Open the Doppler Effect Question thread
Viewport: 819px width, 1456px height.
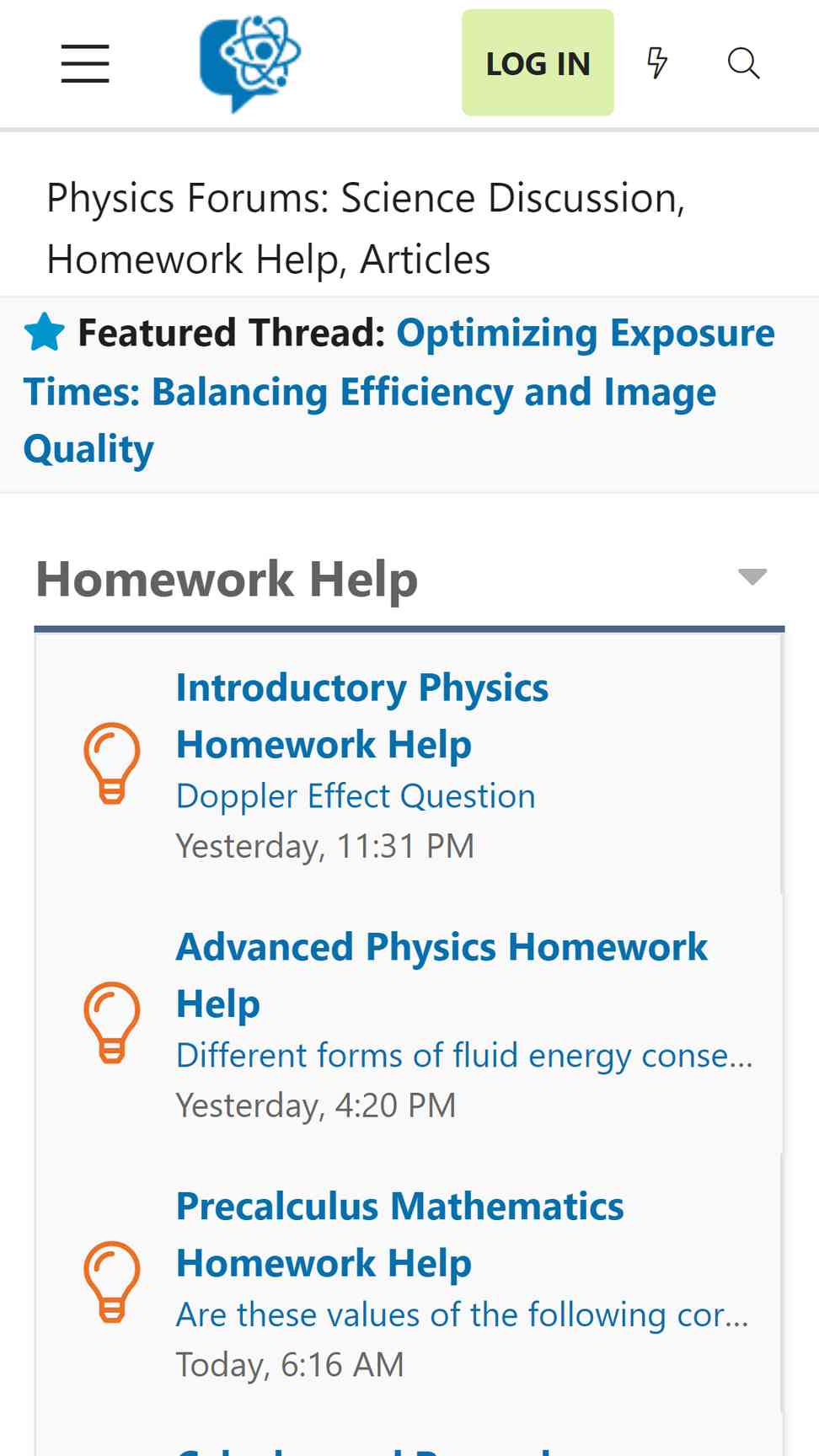tap(356, 796)
